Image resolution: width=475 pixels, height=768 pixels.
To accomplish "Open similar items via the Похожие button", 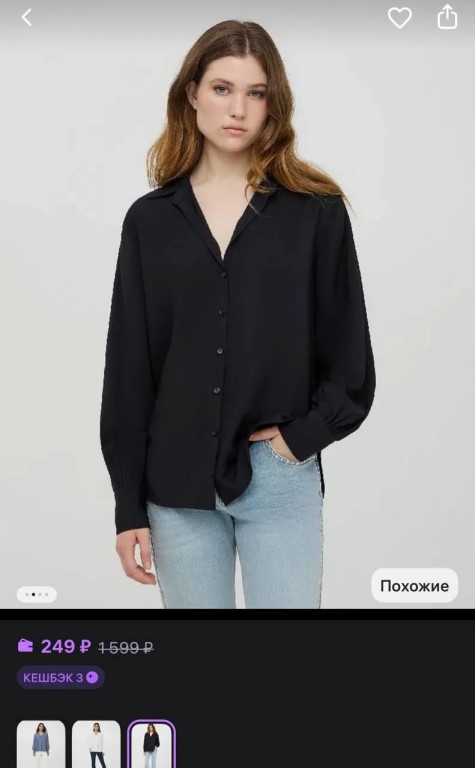I will pos(414,585).
